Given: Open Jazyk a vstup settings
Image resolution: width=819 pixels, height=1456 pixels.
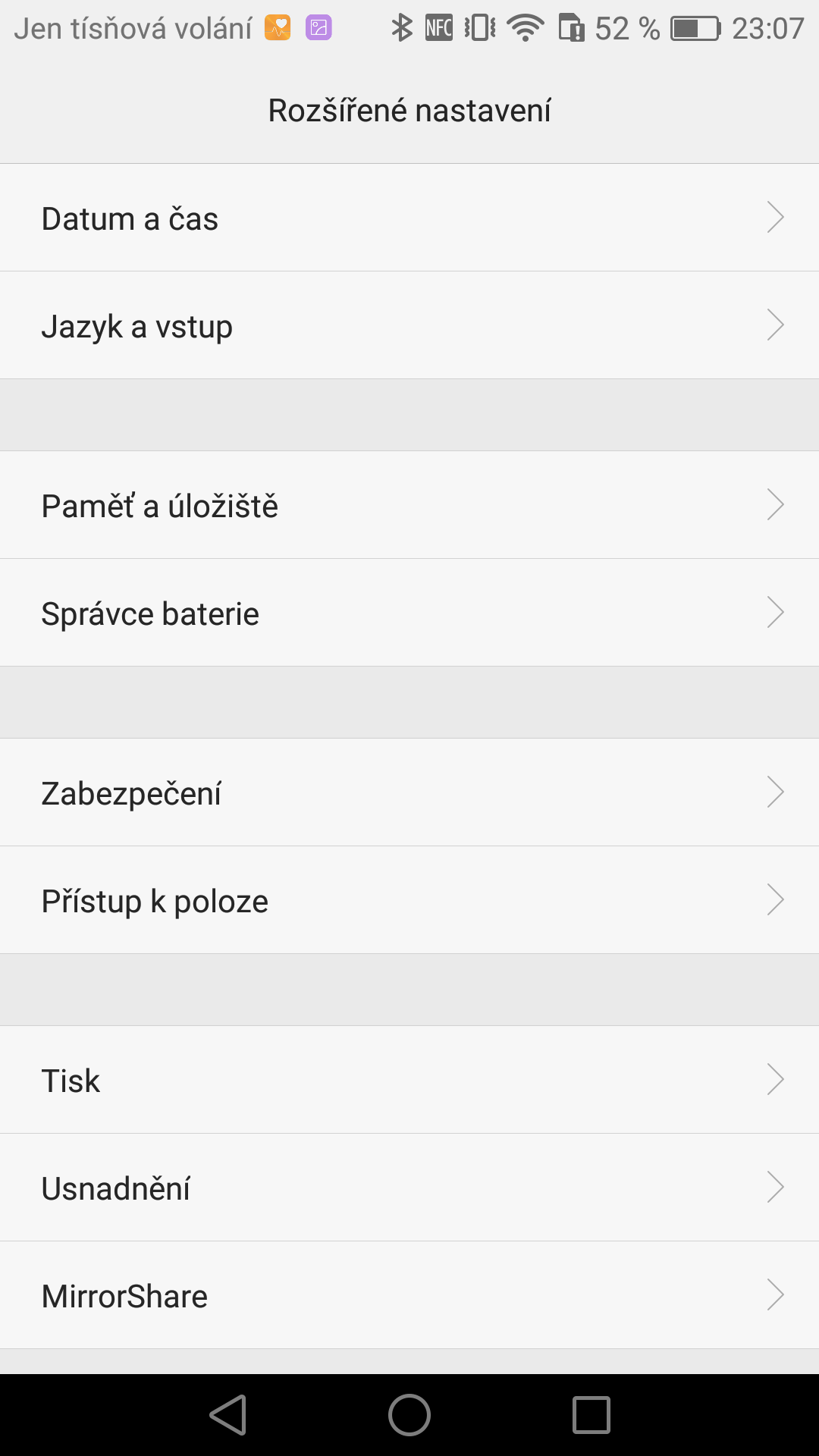Looking at the screenshot, I should point(409,325).
